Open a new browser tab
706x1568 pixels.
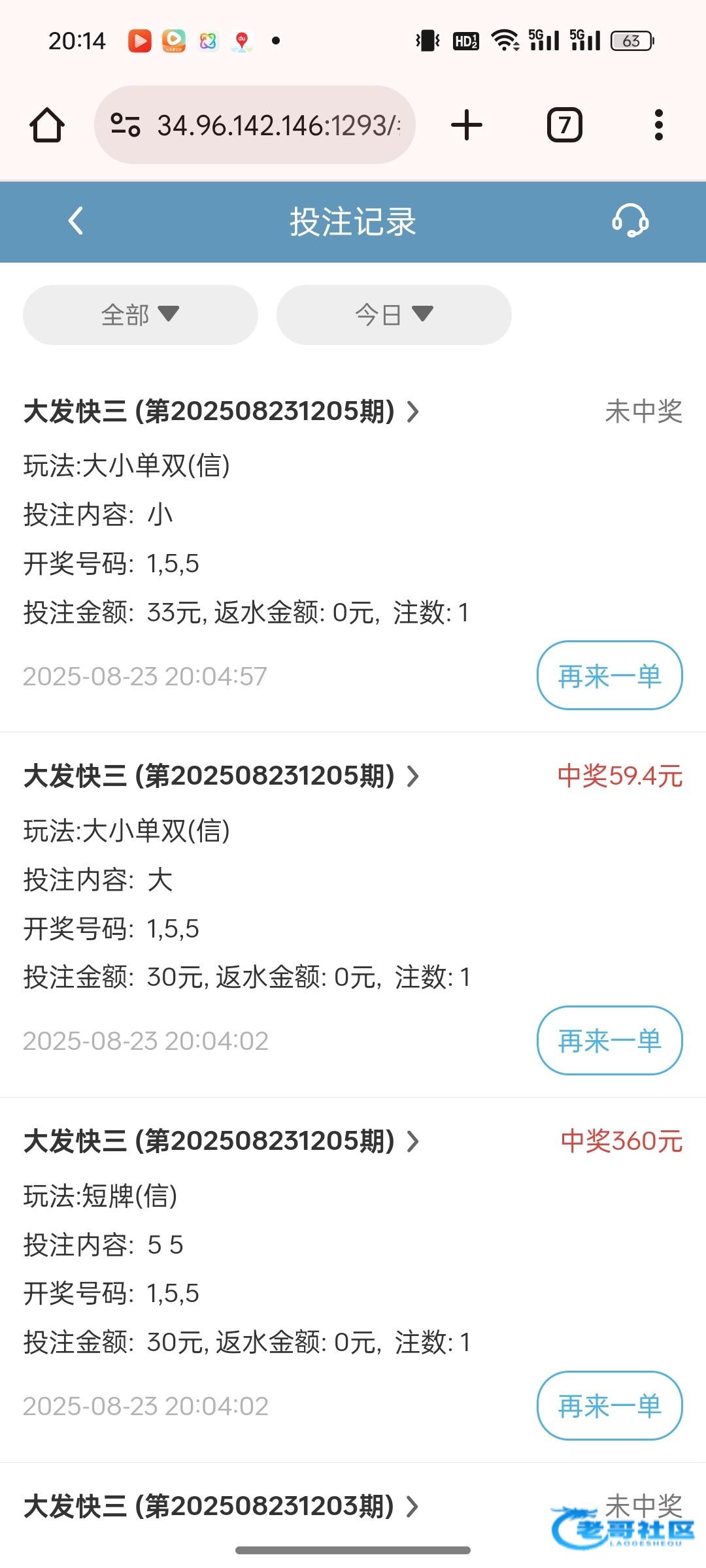click(467, 125)
